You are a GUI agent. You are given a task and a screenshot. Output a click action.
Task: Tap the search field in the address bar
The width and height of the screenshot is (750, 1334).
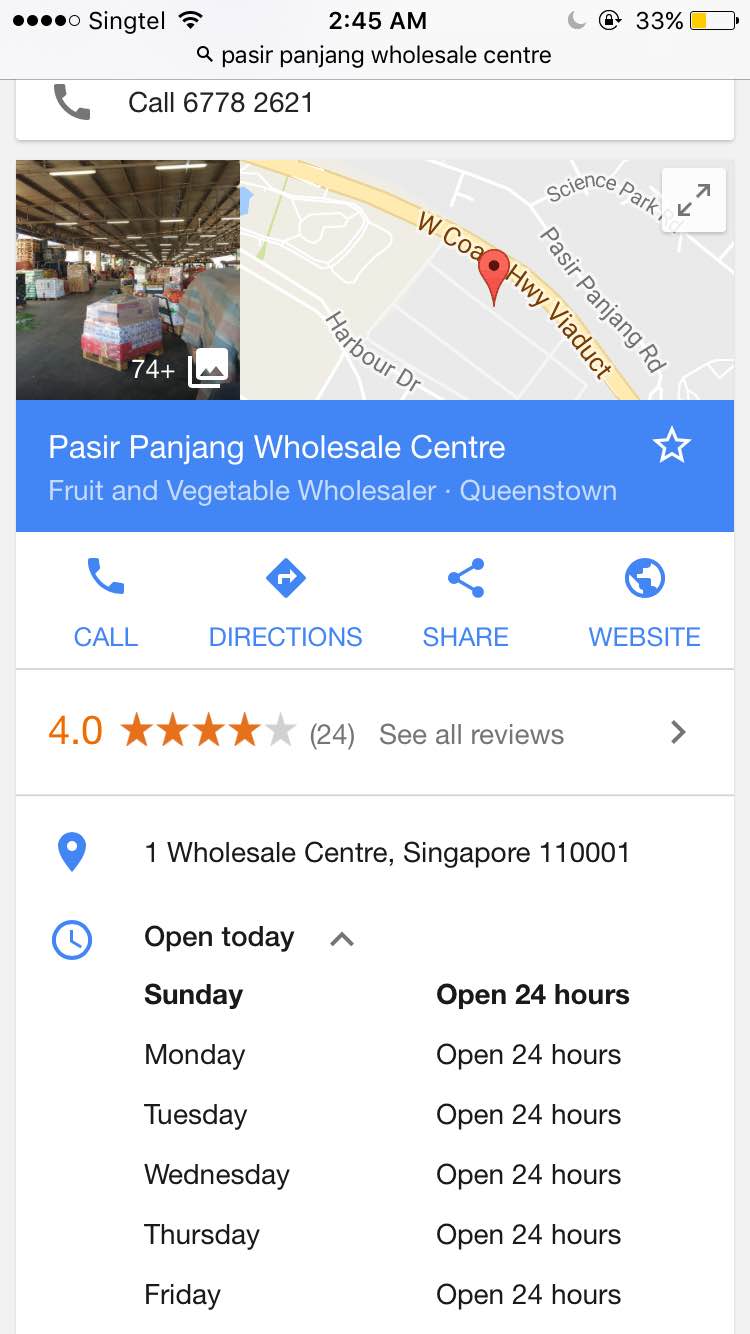click(375, 54)
